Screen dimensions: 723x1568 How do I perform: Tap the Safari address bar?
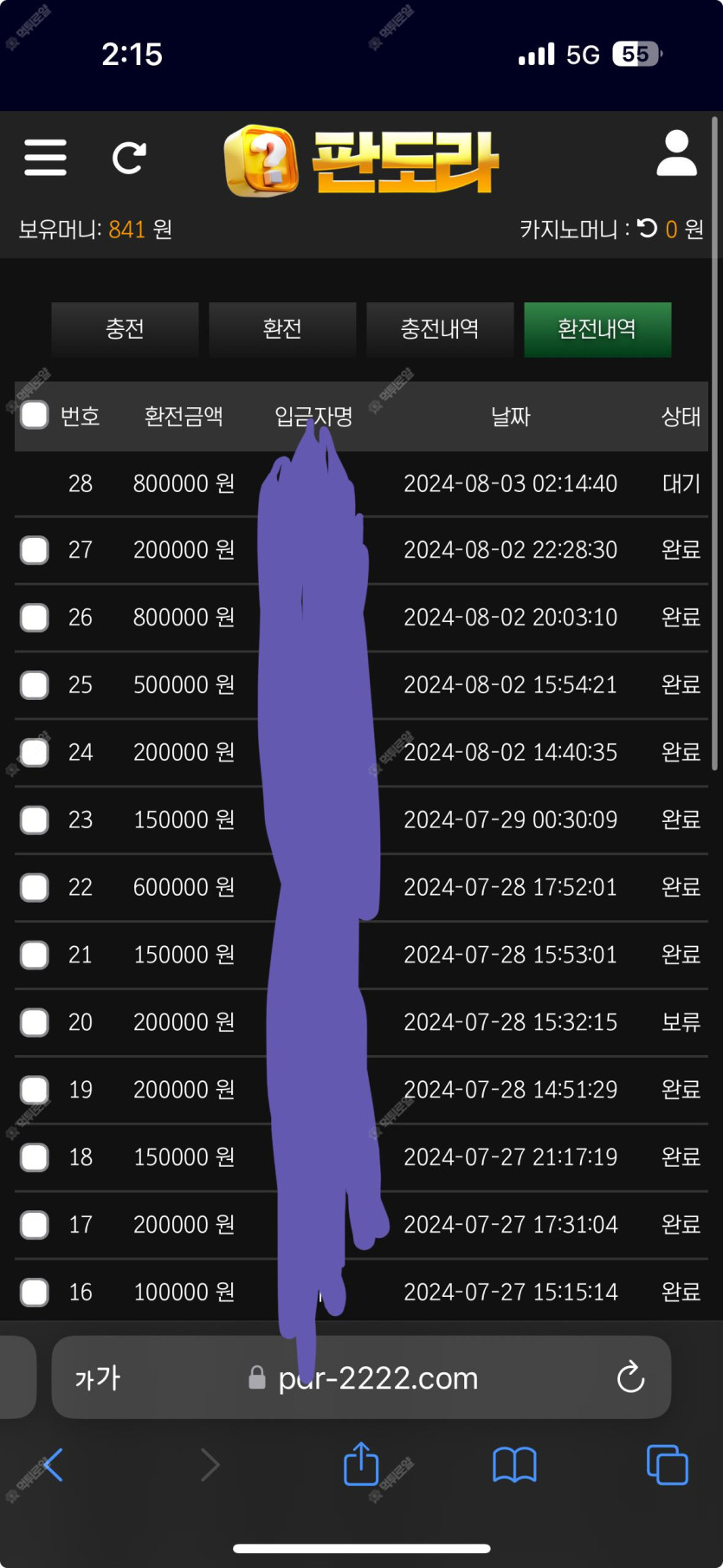(x=361, y=1377)
